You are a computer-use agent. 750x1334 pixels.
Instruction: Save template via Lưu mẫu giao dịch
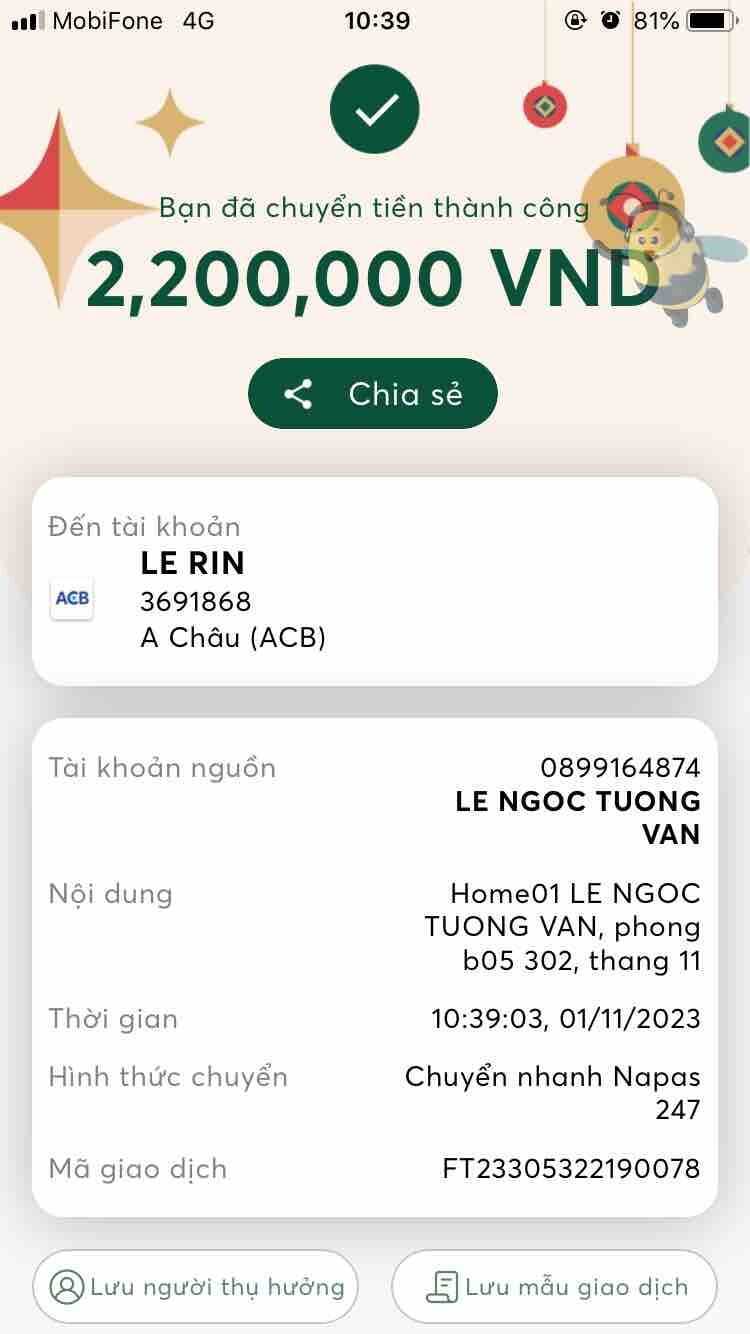pyautogui.click(x=554, y=1286)
